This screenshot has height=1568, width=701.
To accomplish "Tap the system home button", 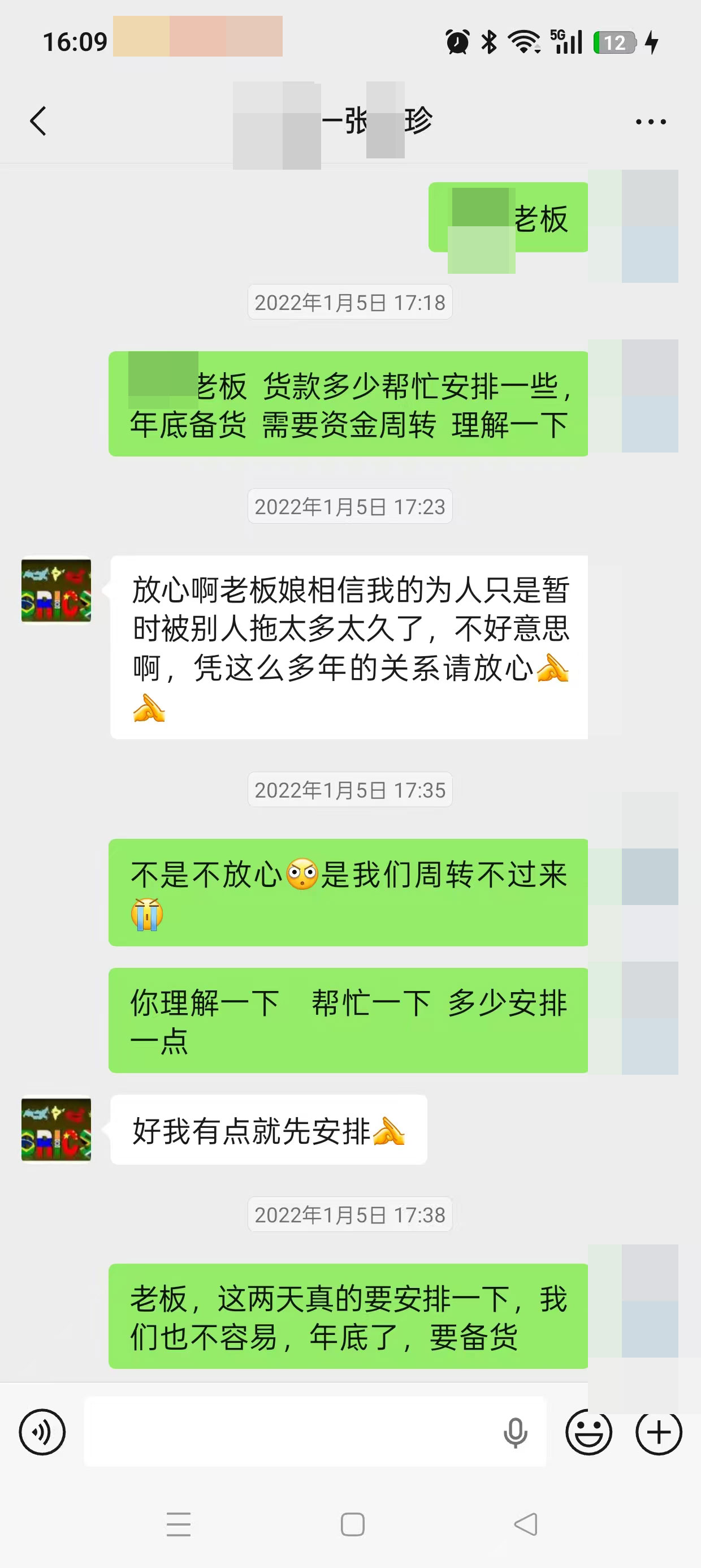I will pyautogui.click(x=352, y=1524).
